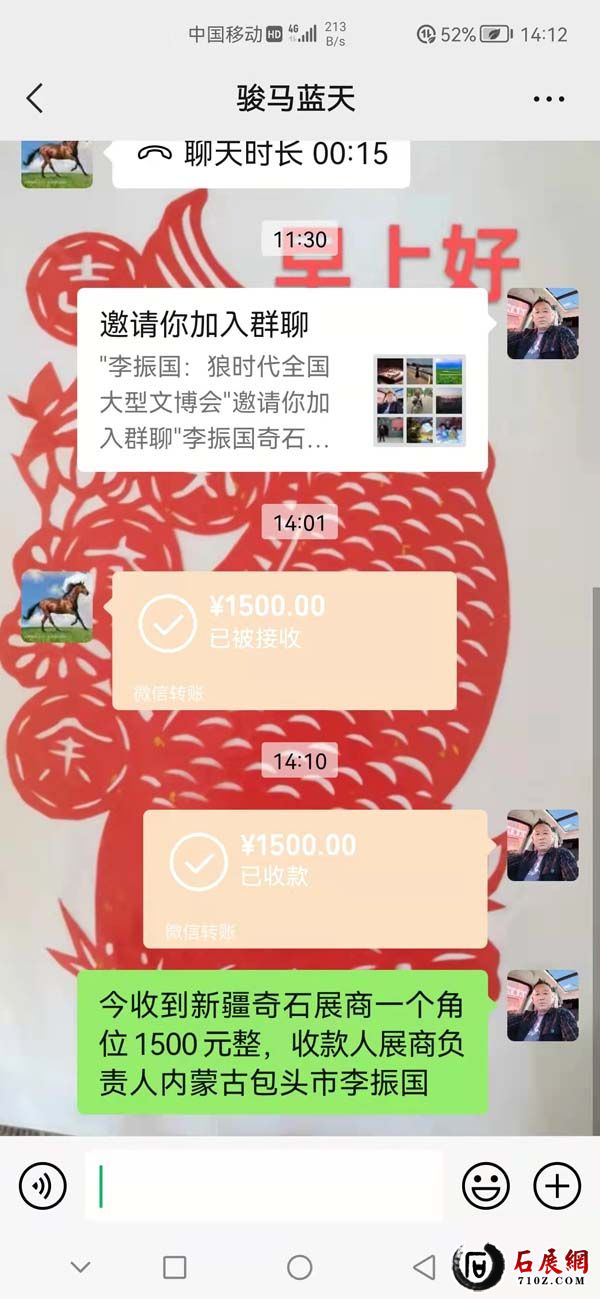This screenshot has width=600, height=1299.
Task: Open the ¥1500.00 已被接收 transfer bubble
Action: coord(284,640)
